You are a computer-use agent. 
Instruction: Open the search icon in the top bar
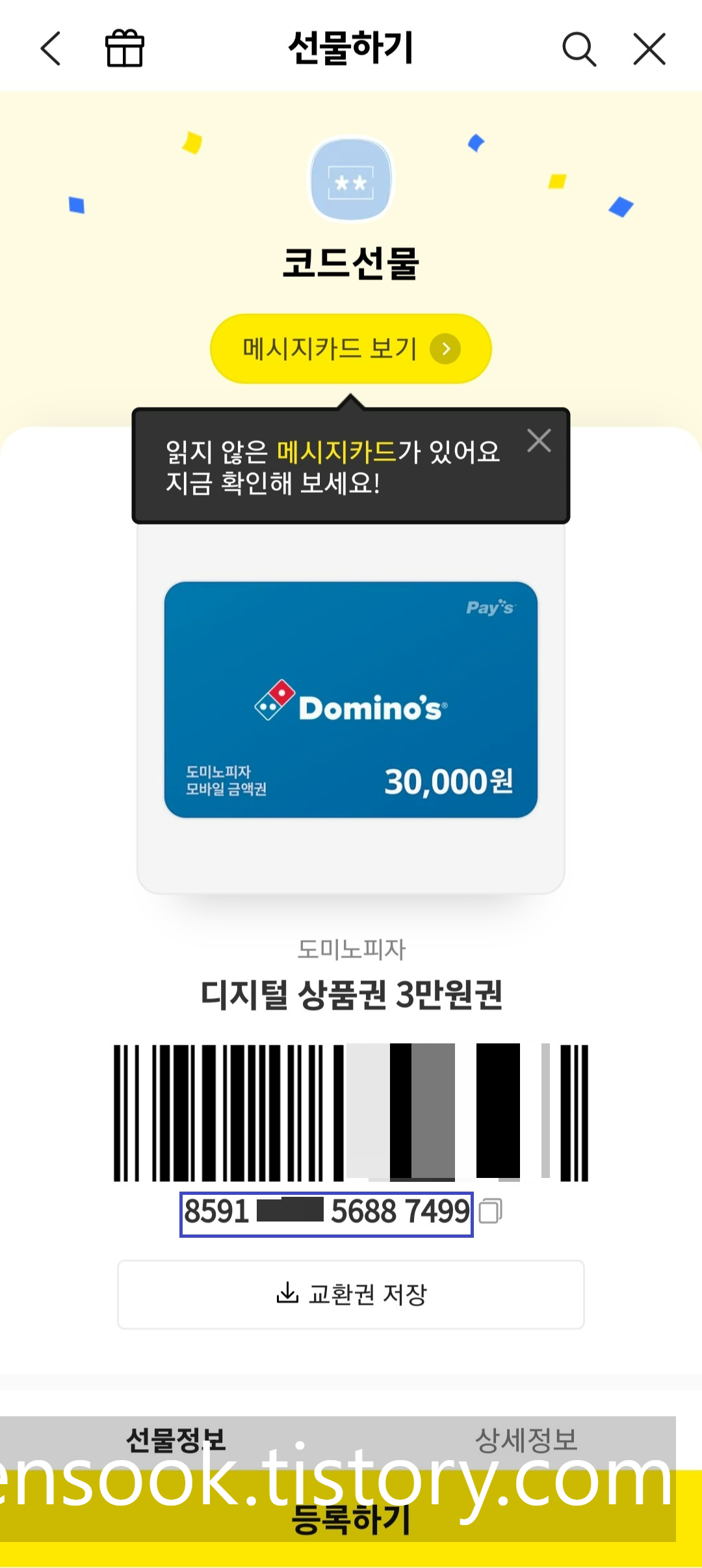pyautogui.click(x=579, y=49)
